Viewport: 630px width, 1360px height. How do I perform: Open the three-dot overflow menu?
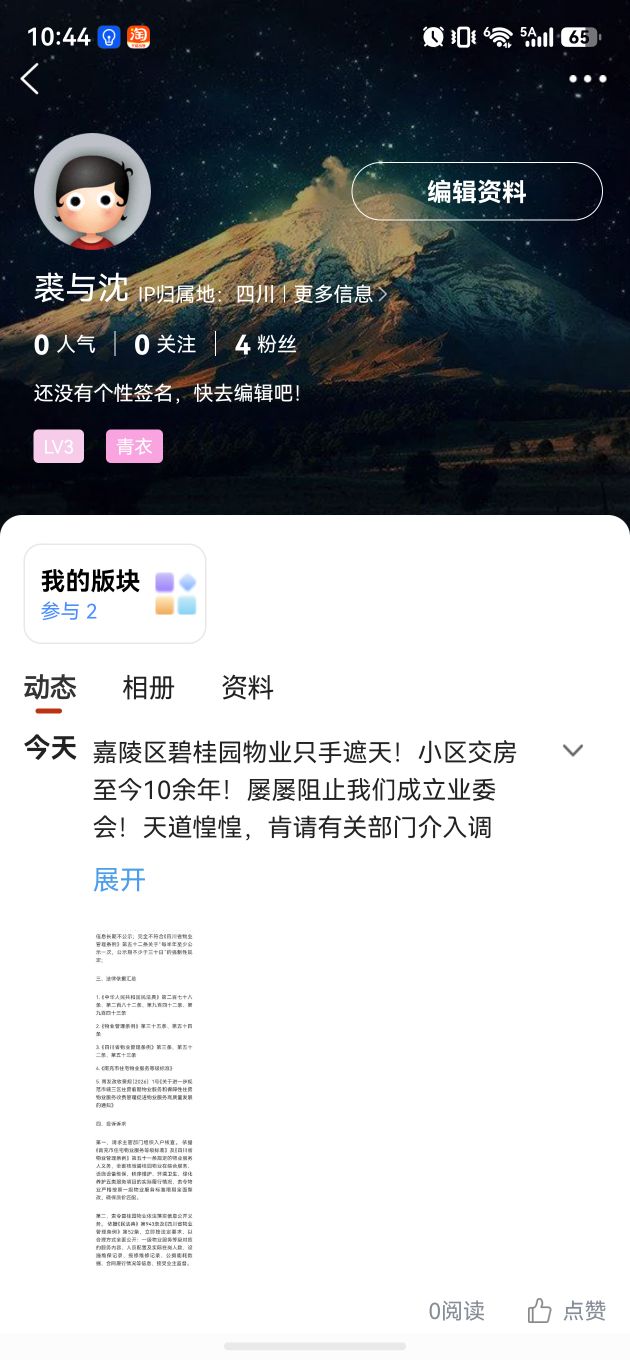(x=587, y=79)
